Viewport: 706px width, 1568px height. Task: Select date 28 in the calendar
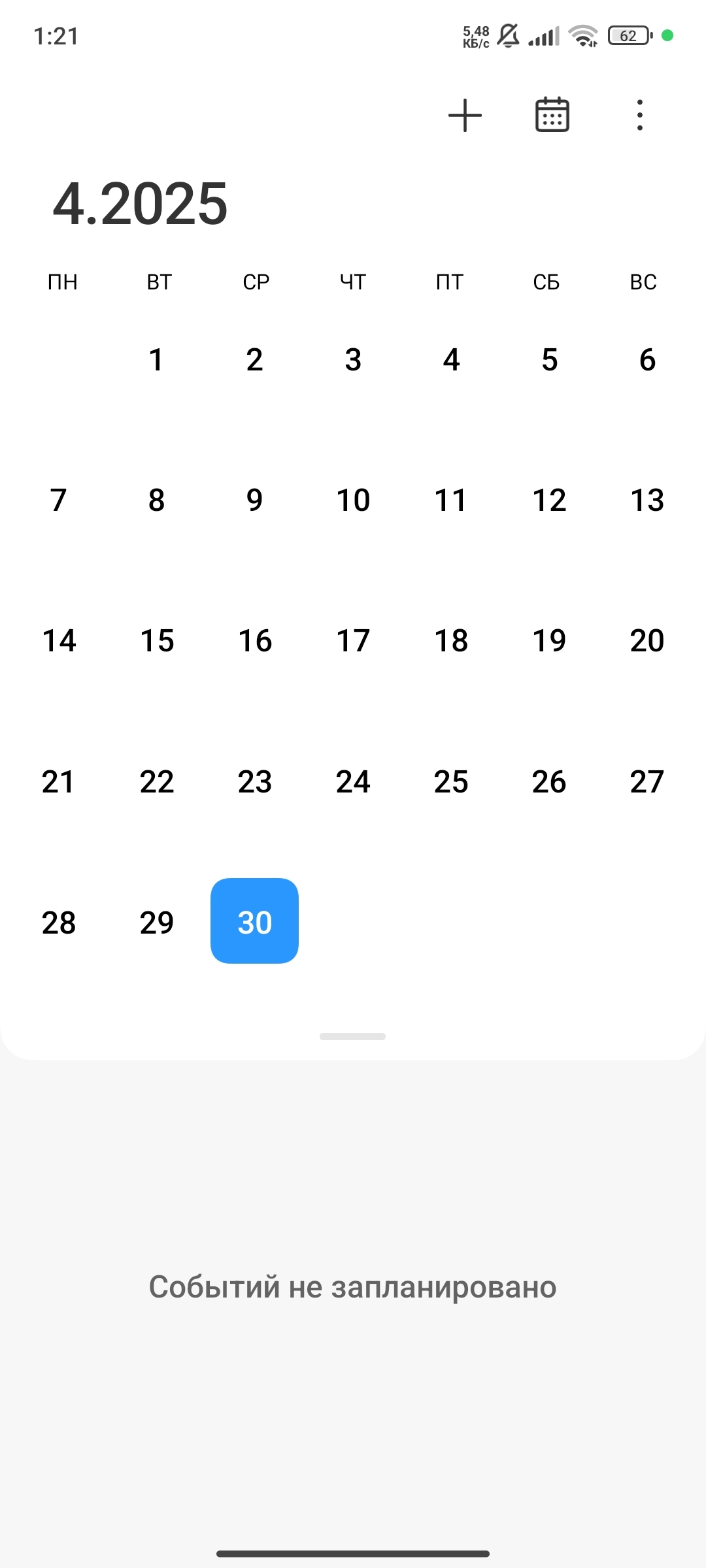point(59,923)
